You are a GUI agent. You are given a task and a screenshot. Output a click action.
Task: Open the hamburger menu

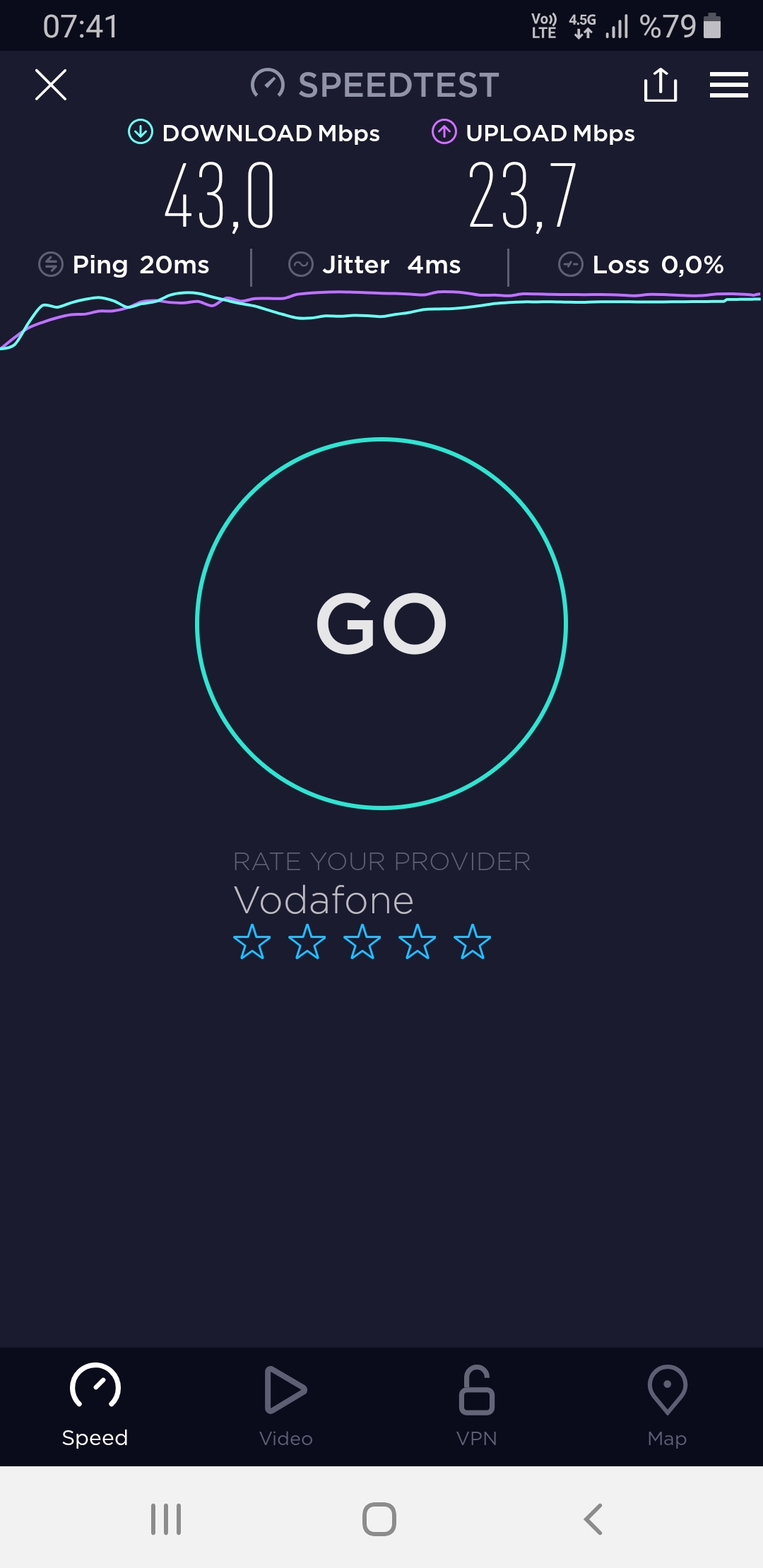click(729, 85)
